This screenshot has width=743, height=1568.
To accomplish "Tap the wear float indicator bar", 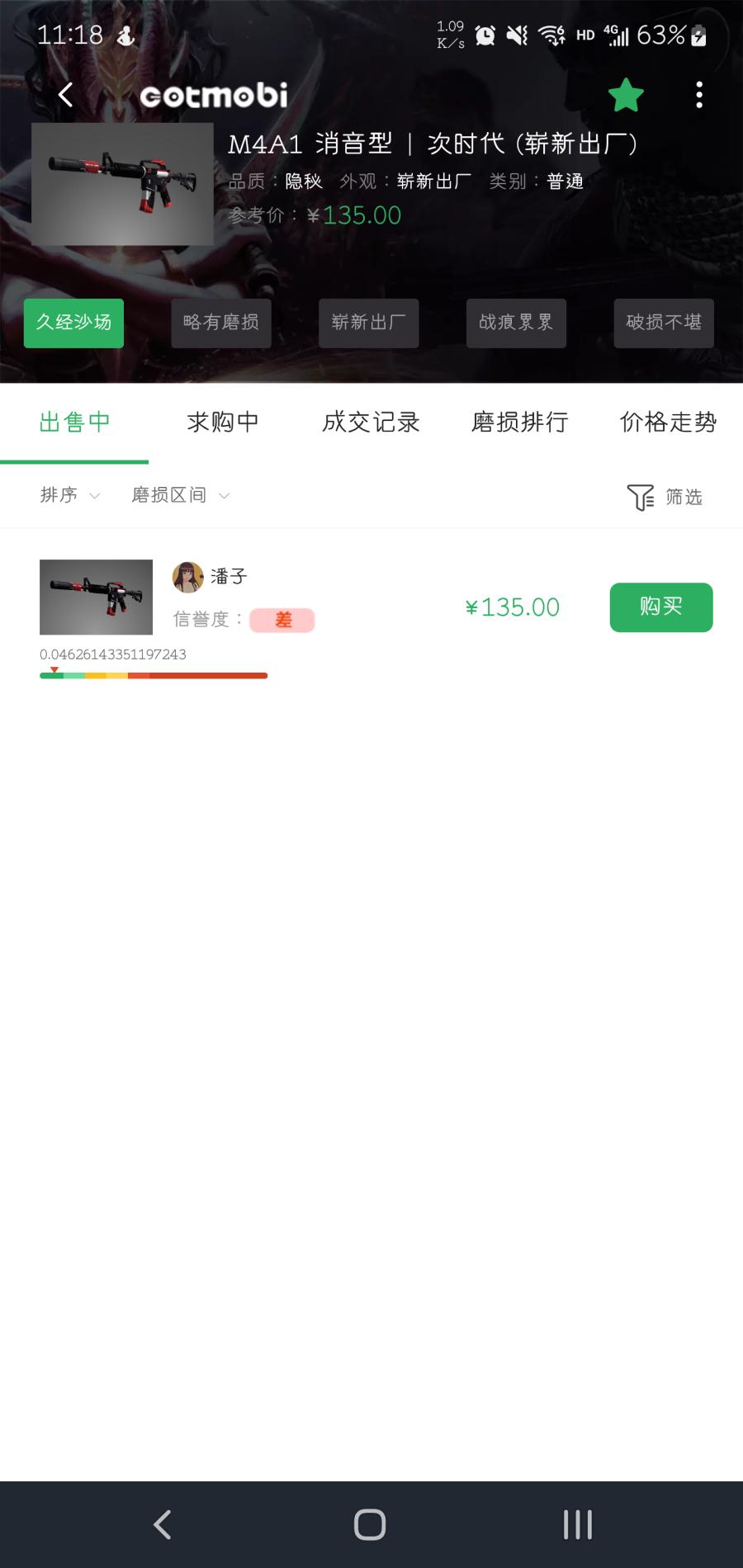I will (153, 675).
